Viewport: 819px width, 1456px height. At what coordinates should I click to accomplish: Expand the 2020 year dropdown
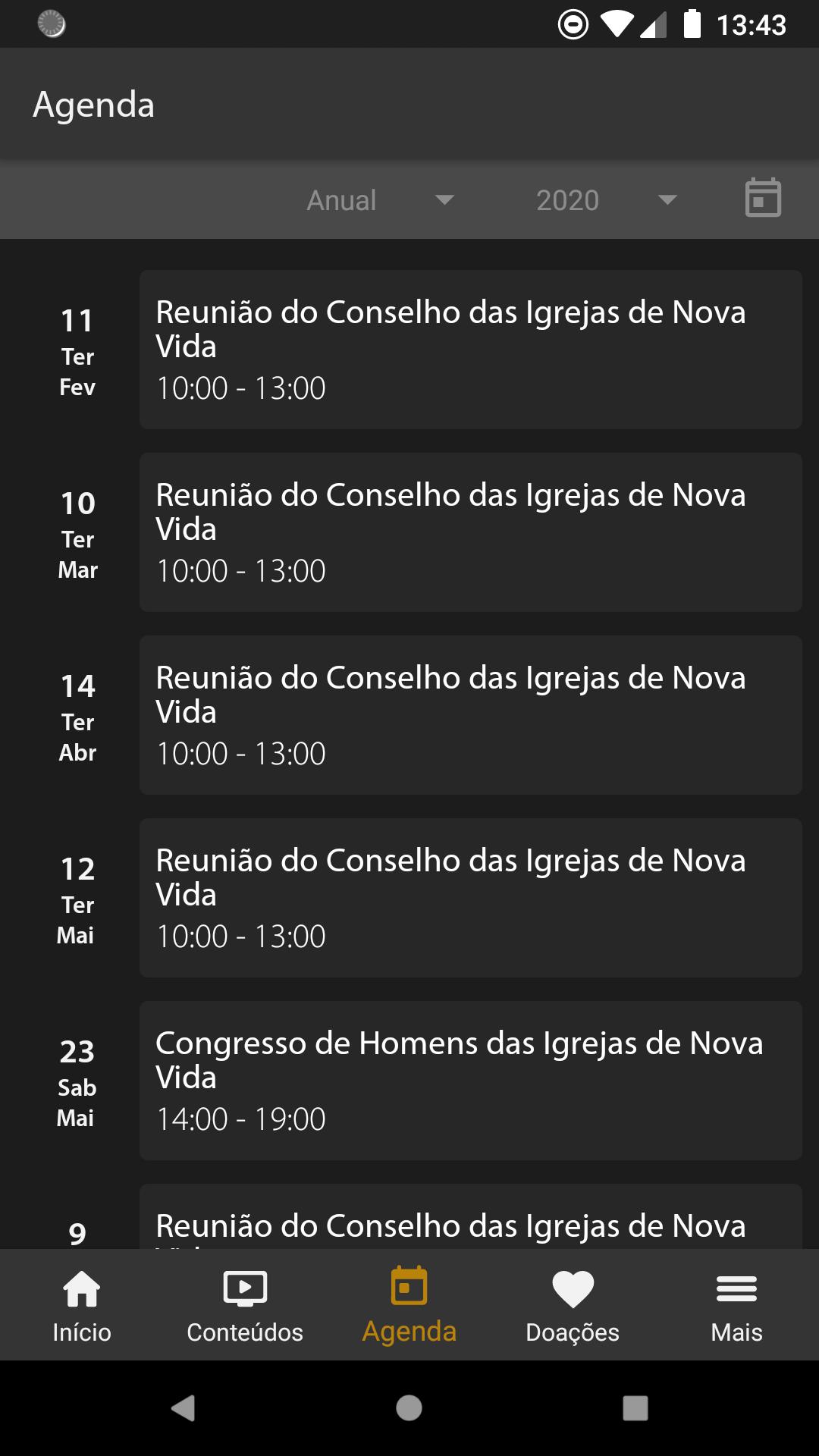[x=606, y=200]
